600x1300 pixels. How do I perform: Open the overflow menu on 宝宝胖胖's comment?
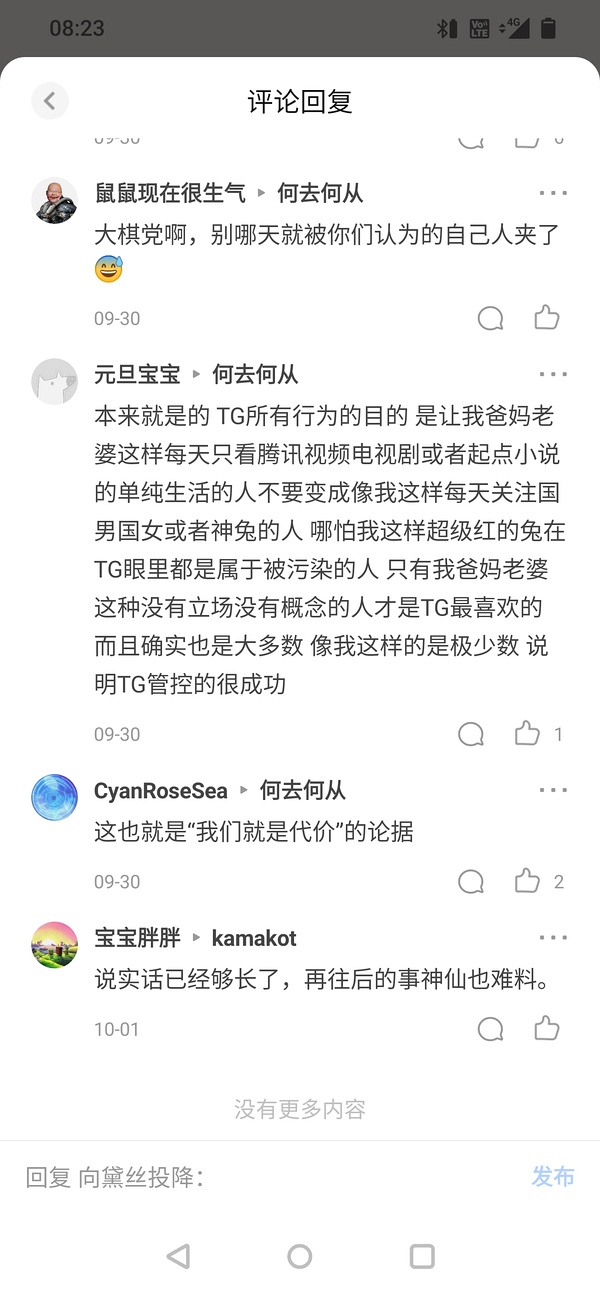[x=553, y=938]
